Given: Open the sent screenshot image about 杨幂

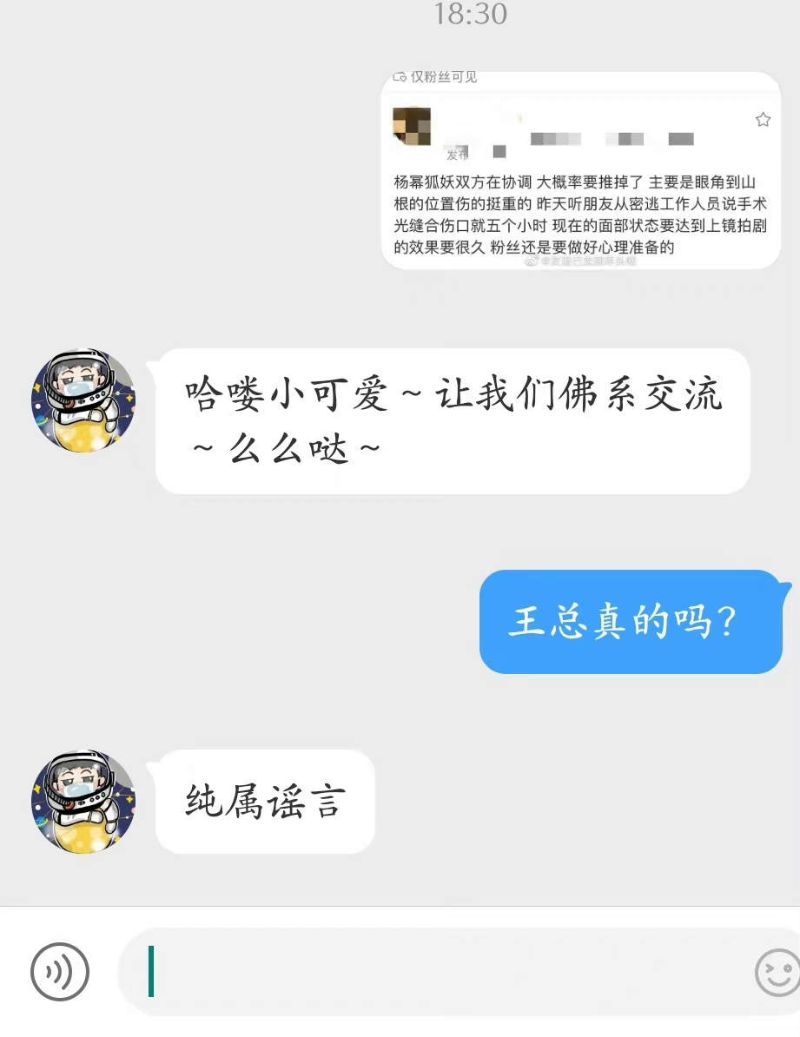Looking at the screenshot, I should (580, 170).
